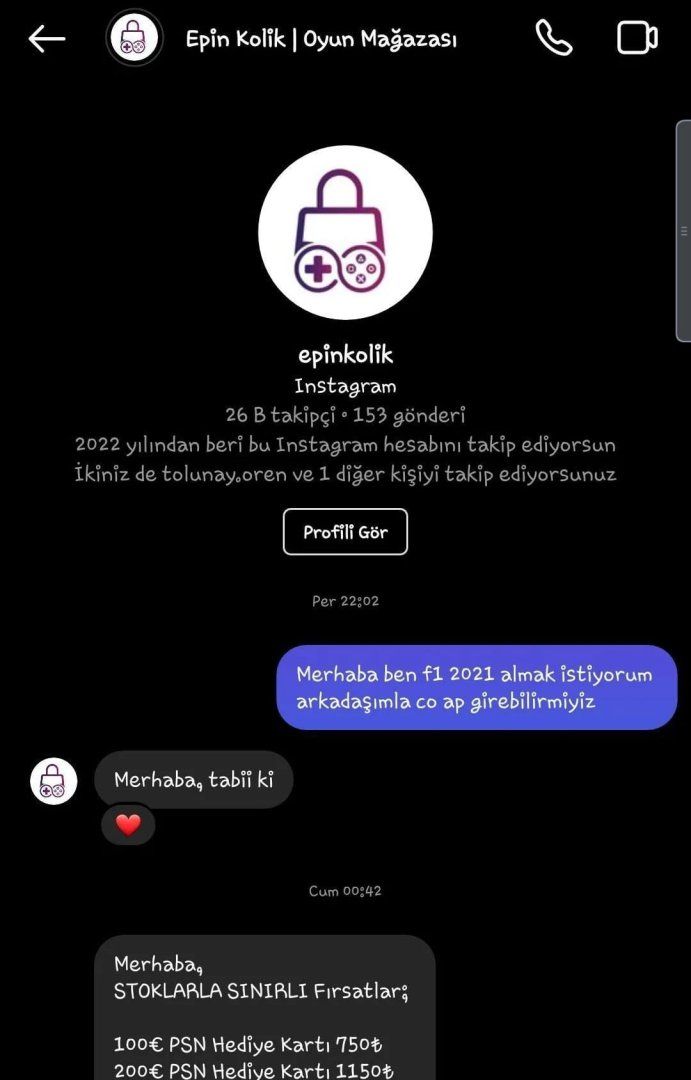691x1080 pixels.
Task: Go back from the Epin Kolik chat
Action: point(46,39)
